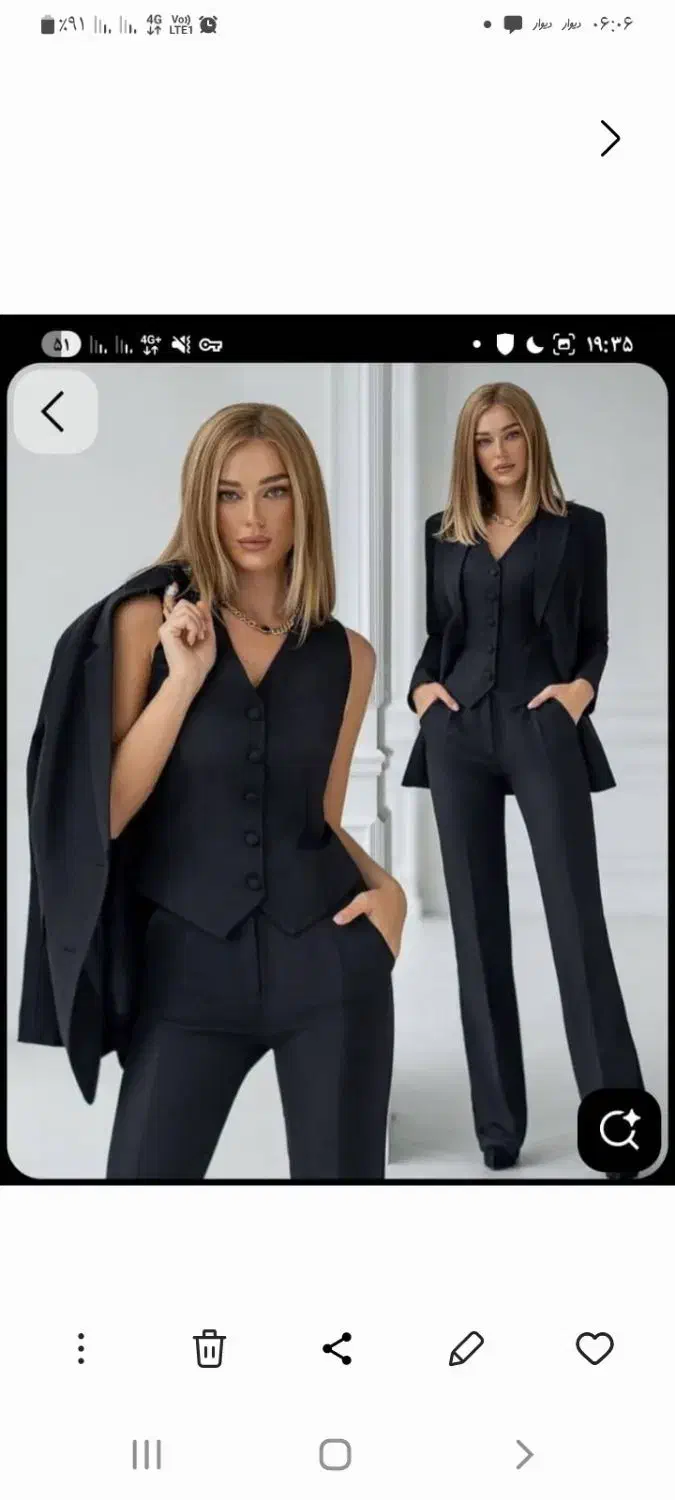Delete this photo with the trash icon
The height and width of the screenshot is (1500, 675).
tap(209, 1349)
